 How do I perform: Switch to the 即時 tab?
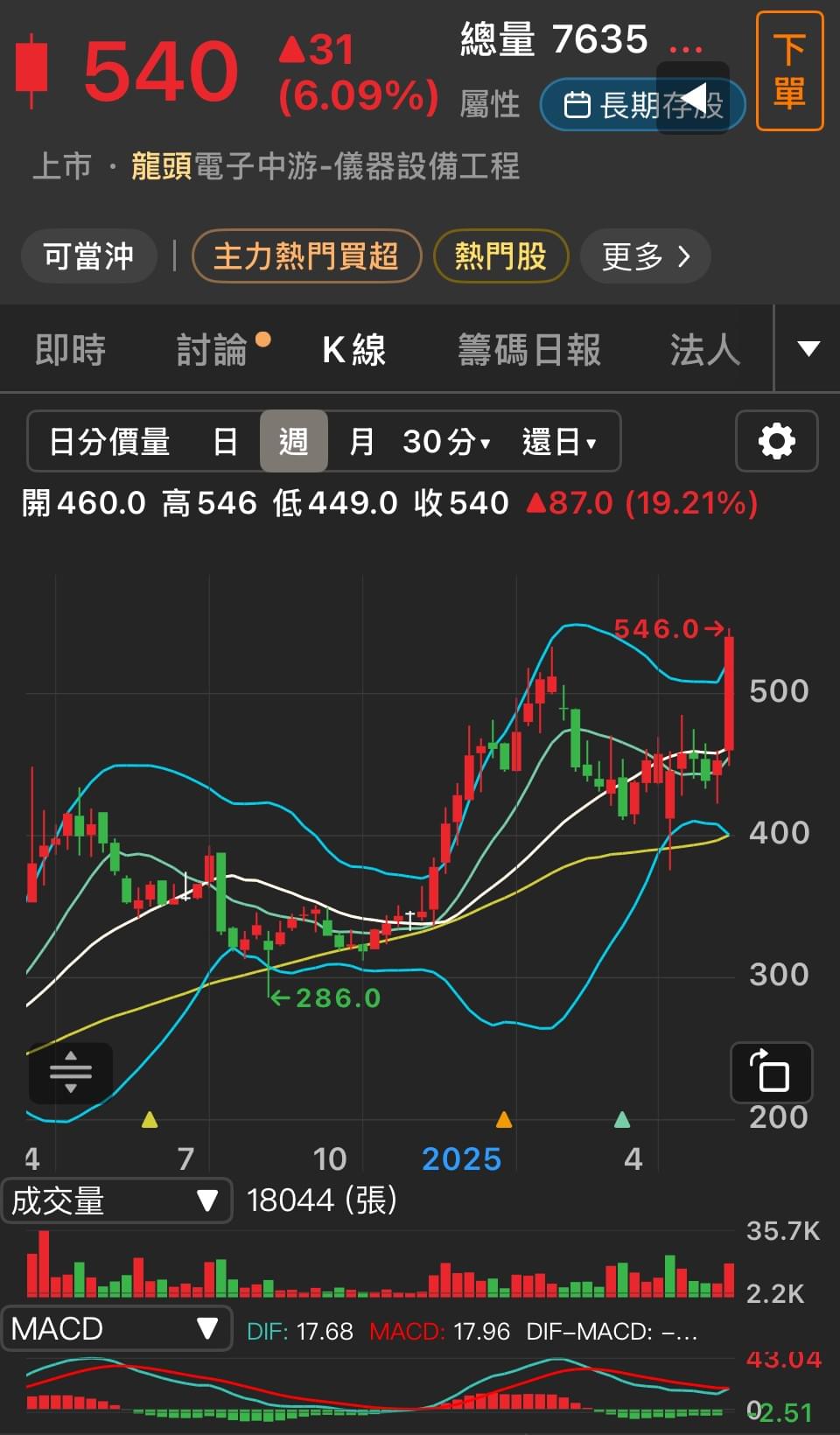[x=70, y=350]
